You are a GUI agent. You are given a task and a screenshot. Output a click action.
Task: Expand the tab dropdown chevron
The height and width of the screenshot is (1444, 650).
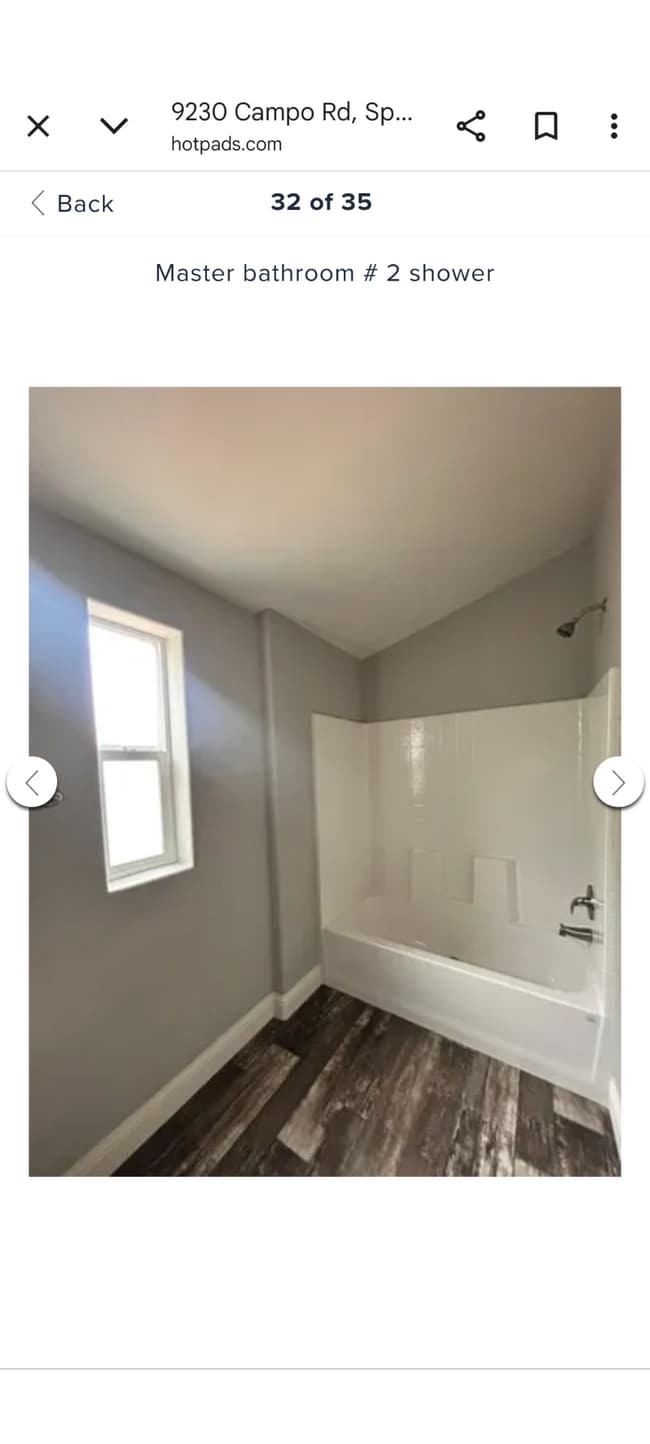pos(114,126)
